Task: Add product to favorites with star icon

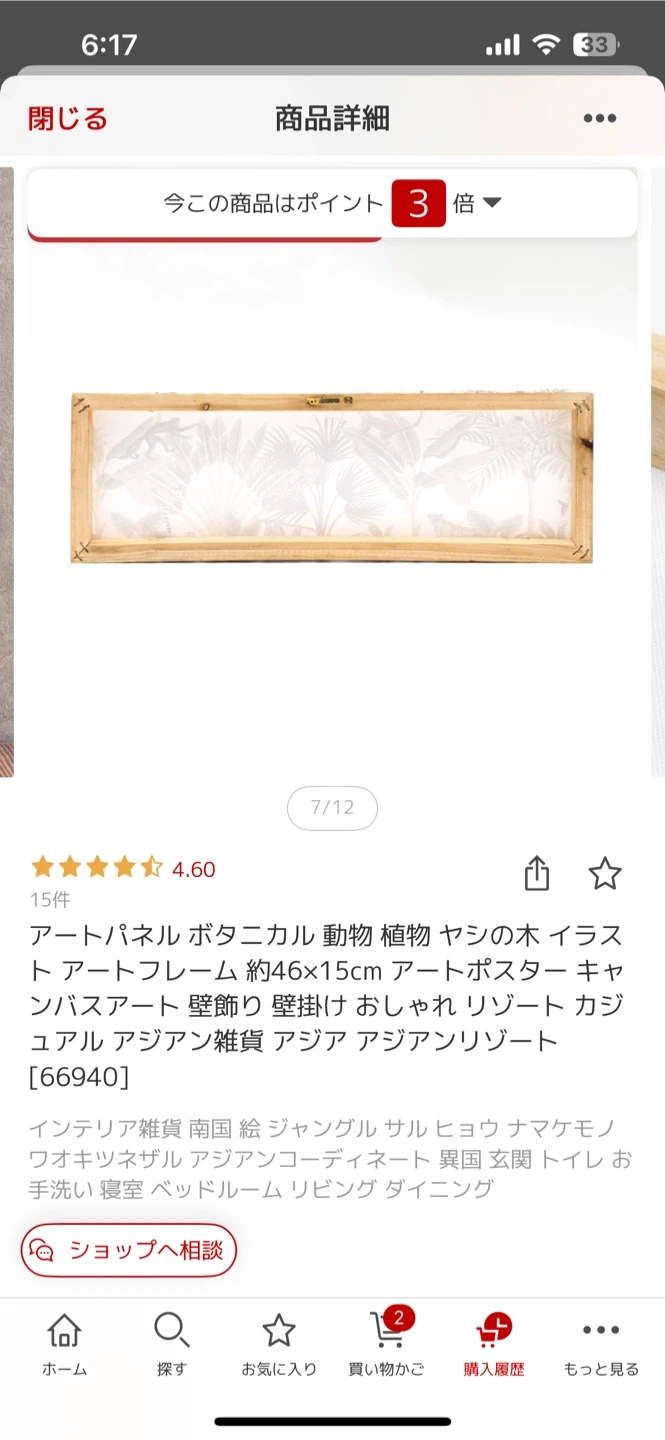Action: (x=604, y=873)
